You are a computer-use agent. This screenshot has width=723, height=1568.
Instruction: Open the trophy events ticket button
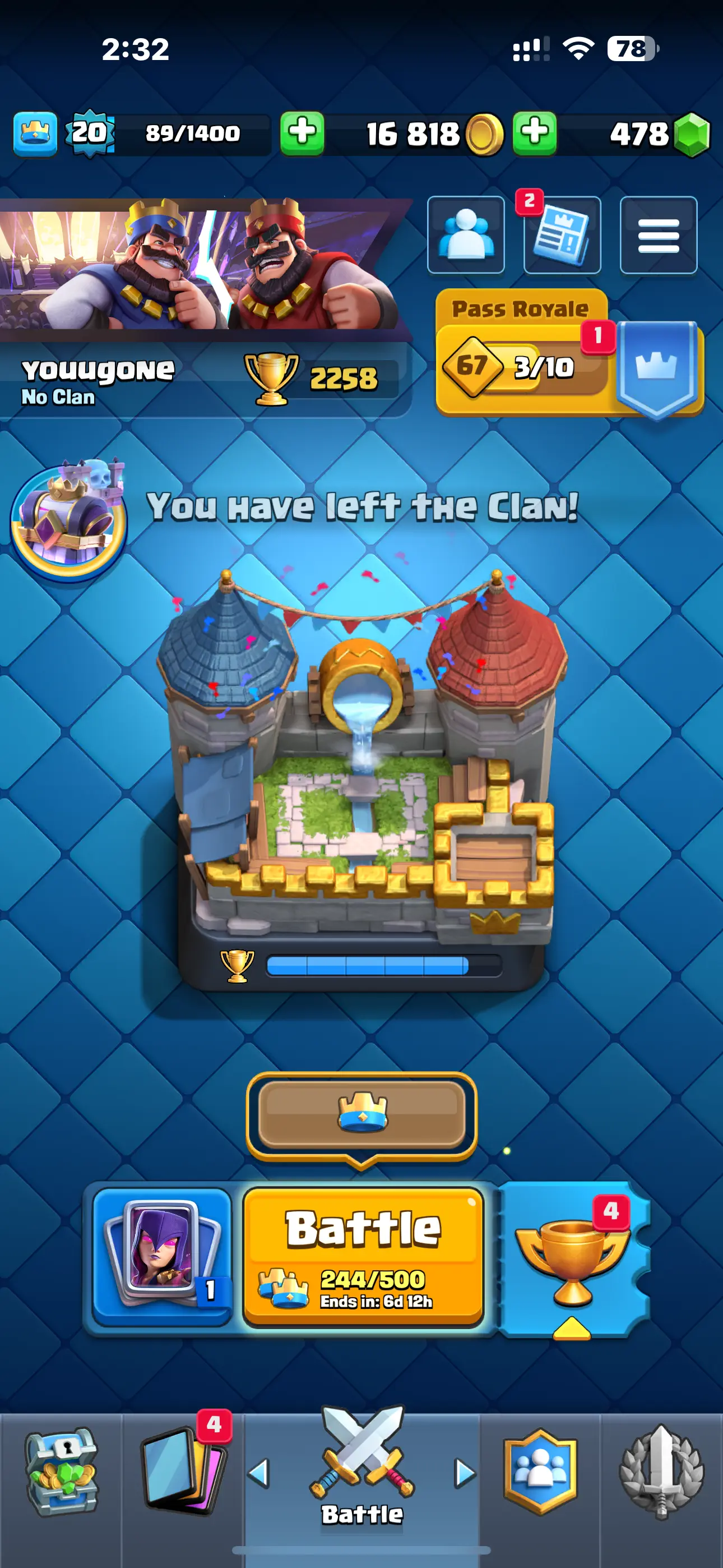(x=572, y=1257)
